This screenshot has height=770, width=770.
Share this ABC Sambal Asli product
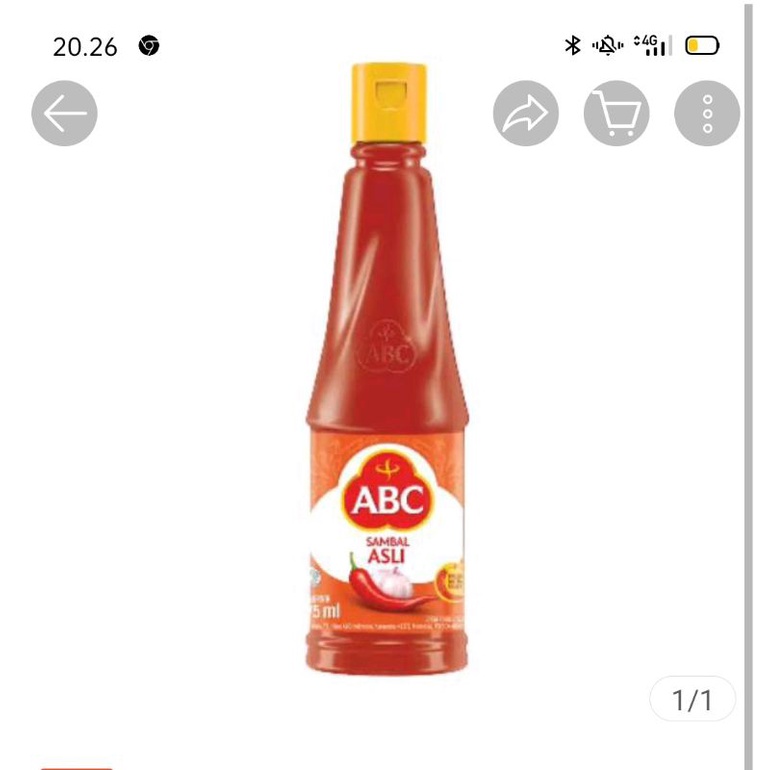525,114
